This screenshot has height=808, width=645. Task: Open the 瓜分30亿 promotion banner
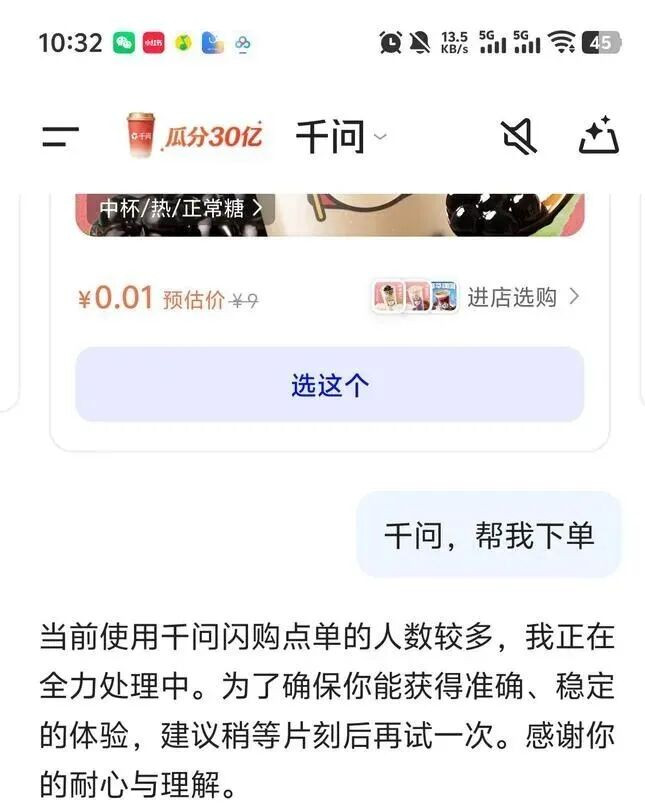tap(194, 137)
